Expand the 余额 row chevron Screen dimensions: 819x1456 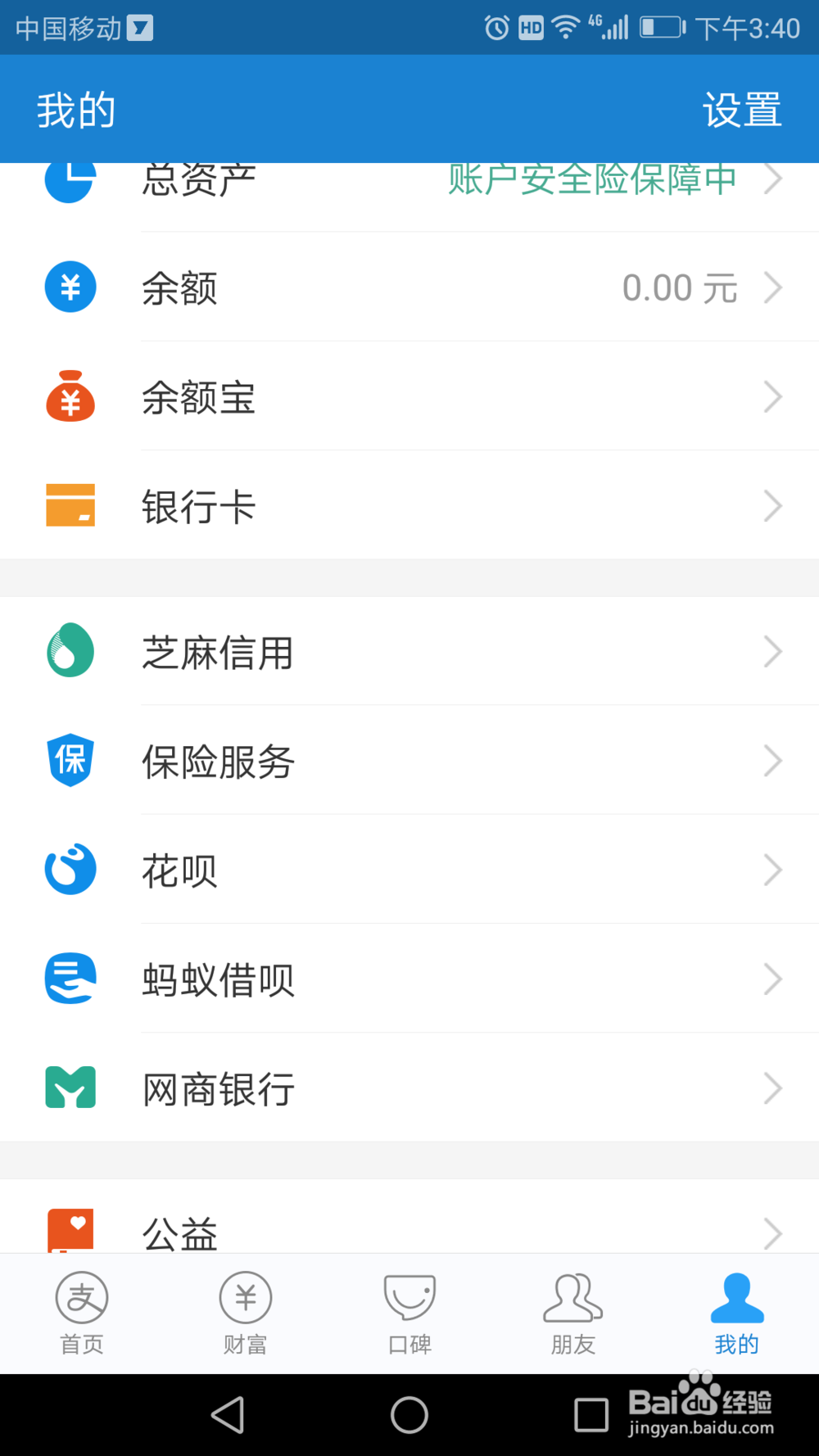(773, 287)
